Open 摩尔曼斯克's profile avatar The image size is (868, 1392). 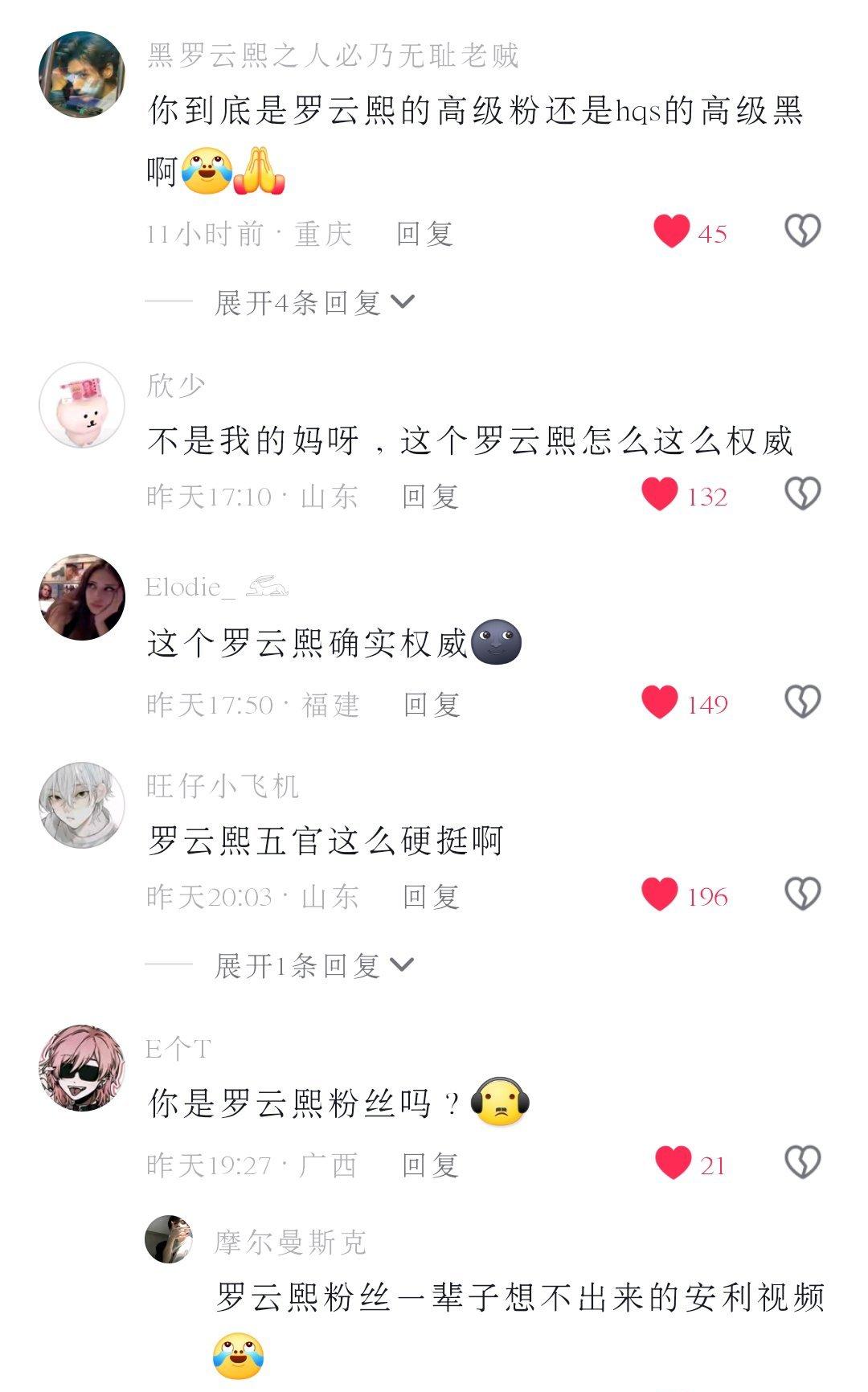tap(169, 1239)
